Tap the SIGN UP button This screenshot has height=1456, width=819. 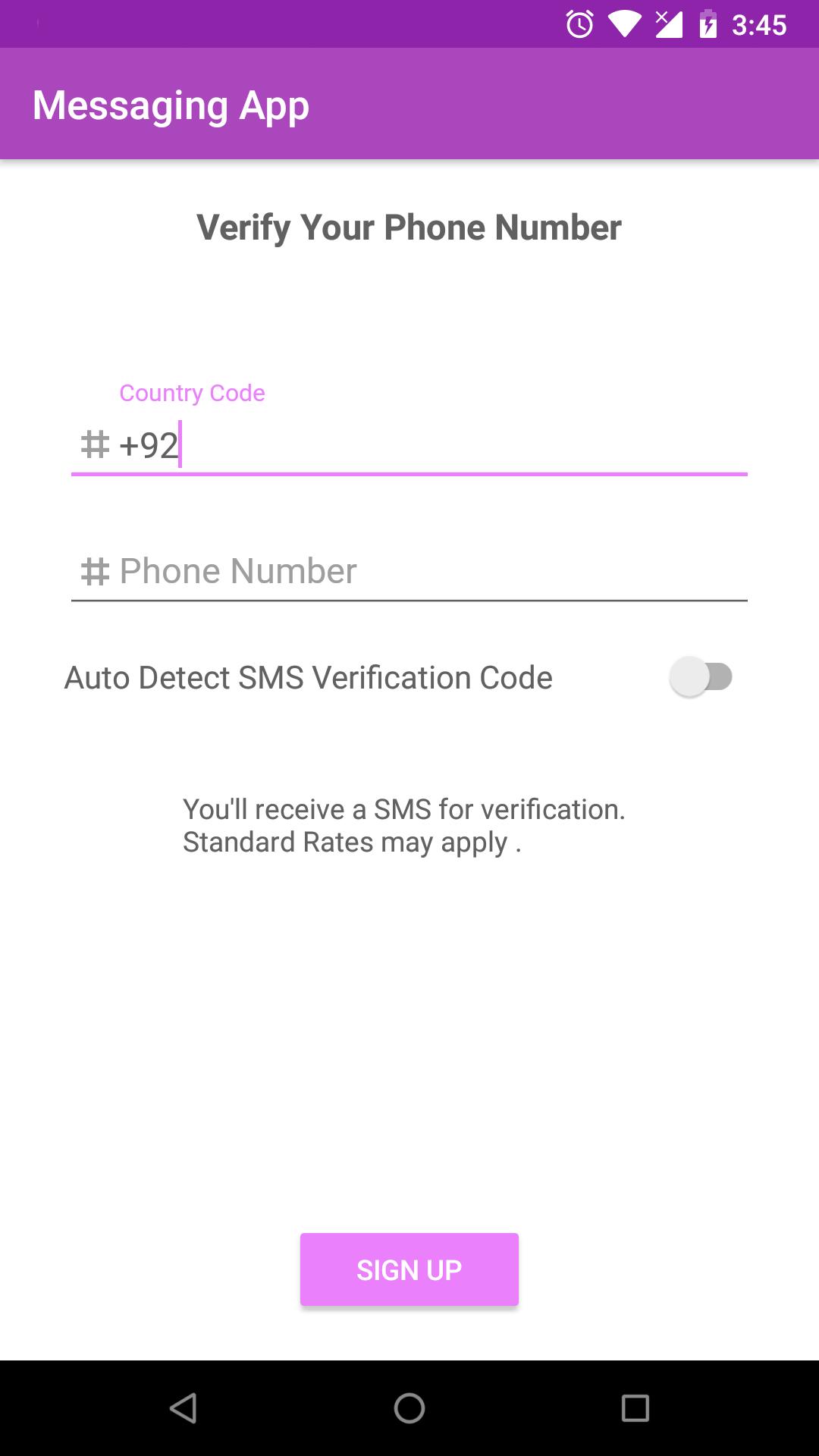pyautogui.click(x=409, y=1269)
